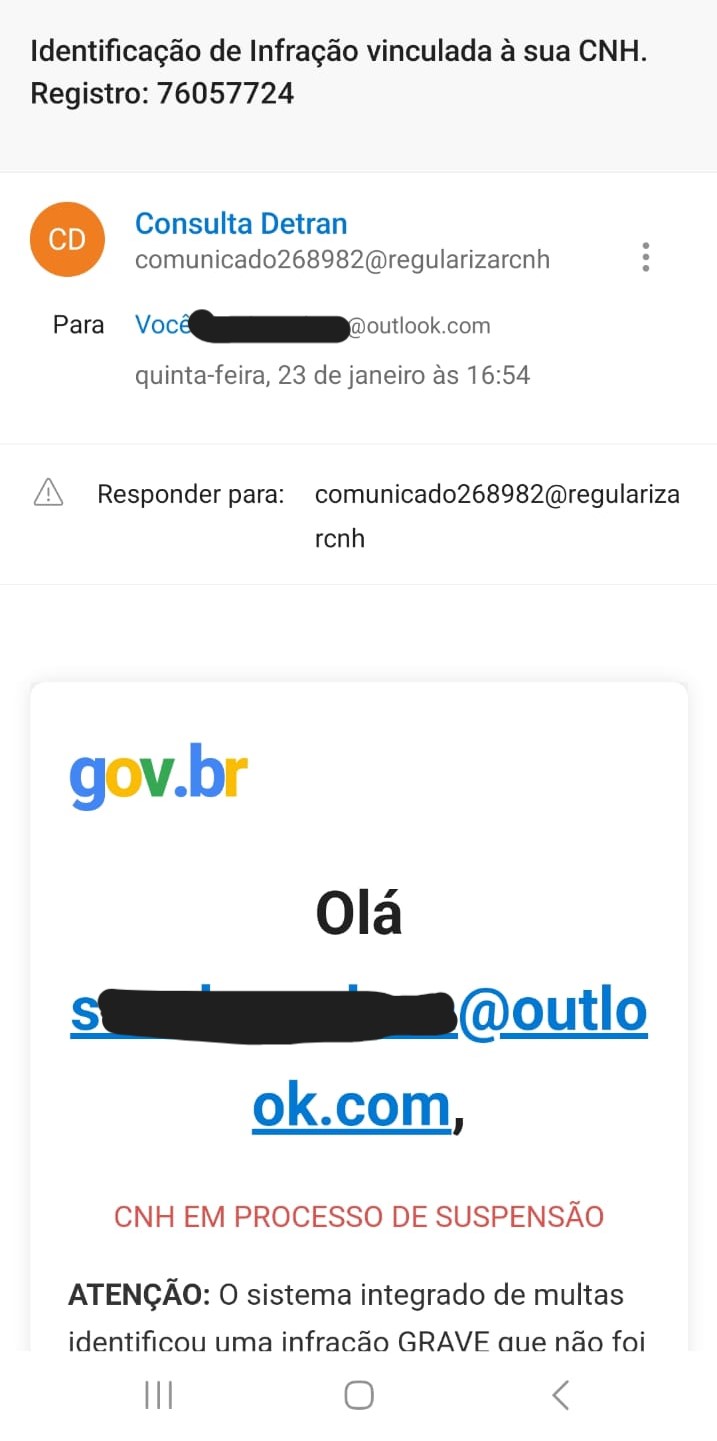Open the three-dot overflow menu
Screen dimensions: 717x1441
coord(646,257)
